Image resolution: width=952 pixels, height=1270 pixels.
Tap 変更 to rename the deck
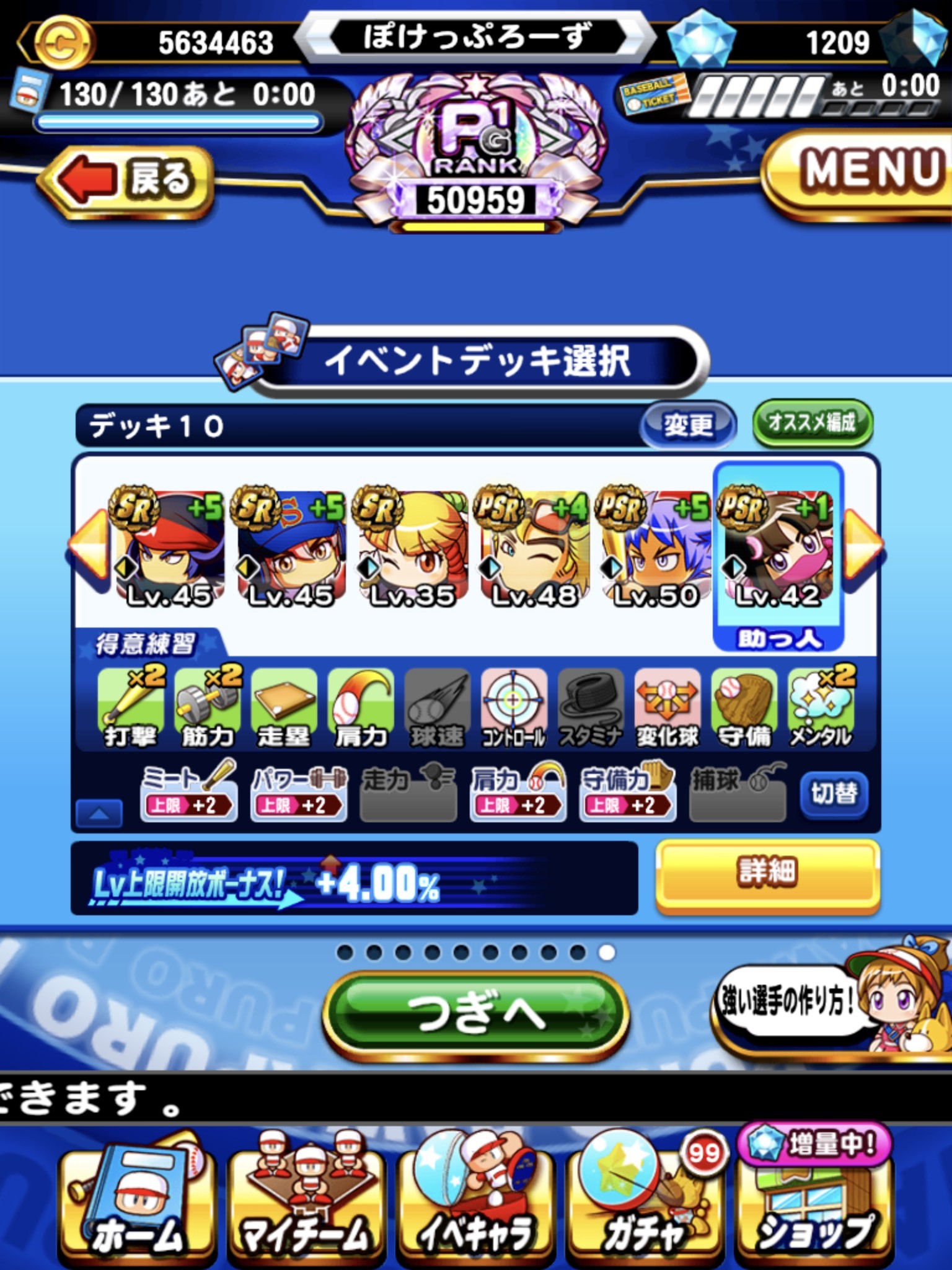(689, 425)
